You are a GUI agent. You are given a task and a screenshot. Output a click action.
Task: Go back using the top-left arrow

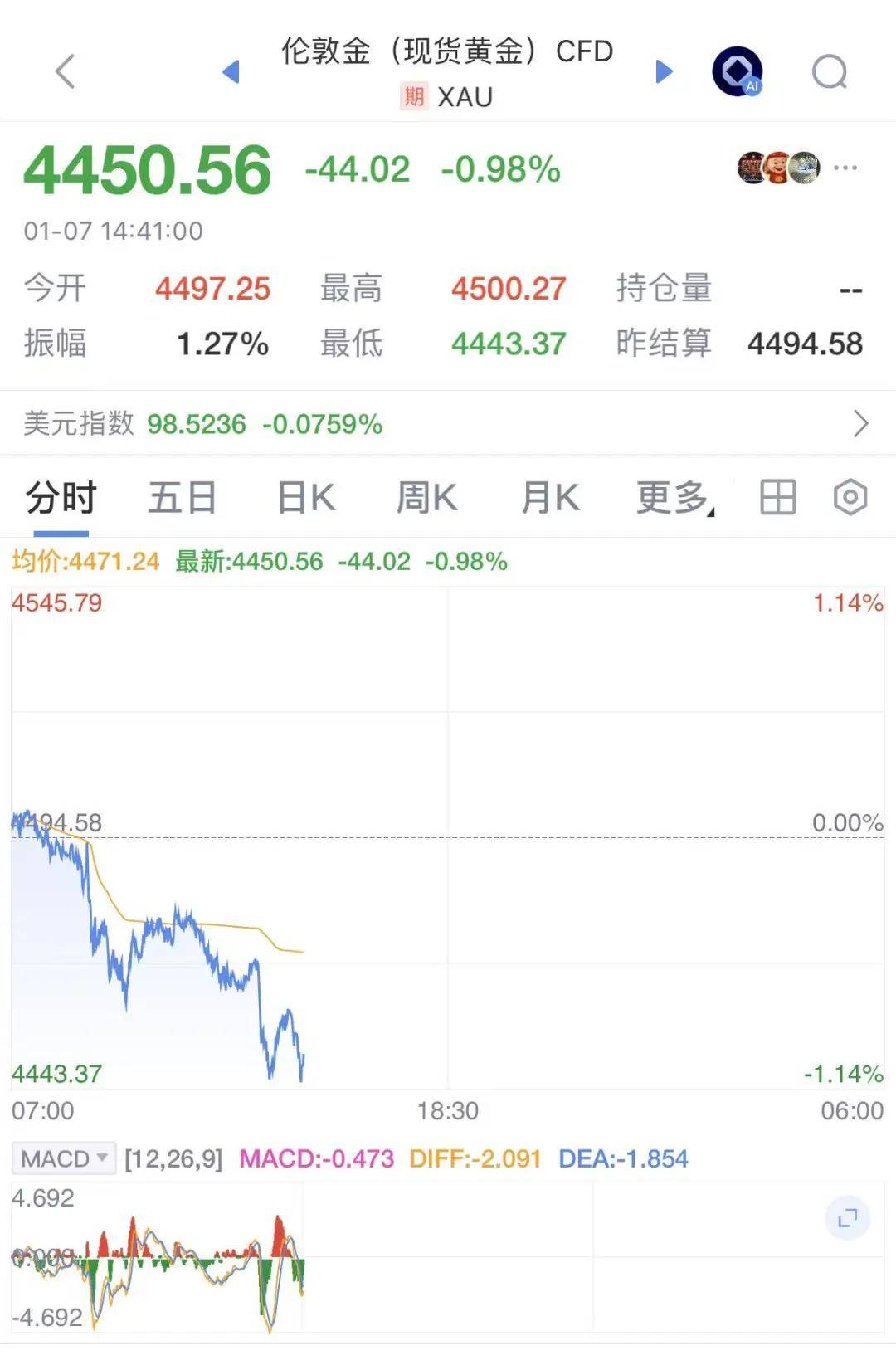point(66,71)
